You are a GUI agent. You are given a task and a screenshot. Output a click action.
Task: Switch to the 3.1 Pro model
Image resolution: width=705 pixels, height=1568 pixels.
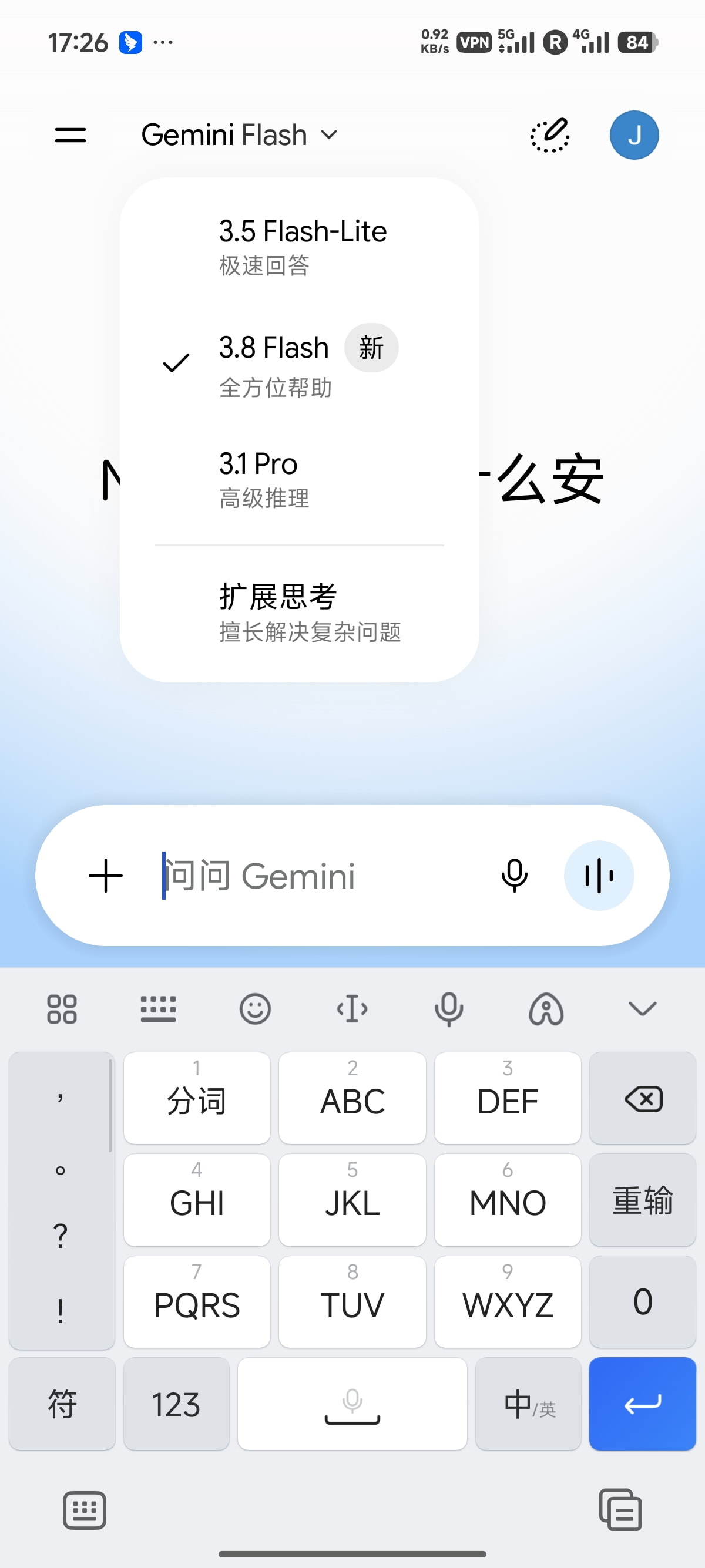pyautogui.click(x=299, y=479)
